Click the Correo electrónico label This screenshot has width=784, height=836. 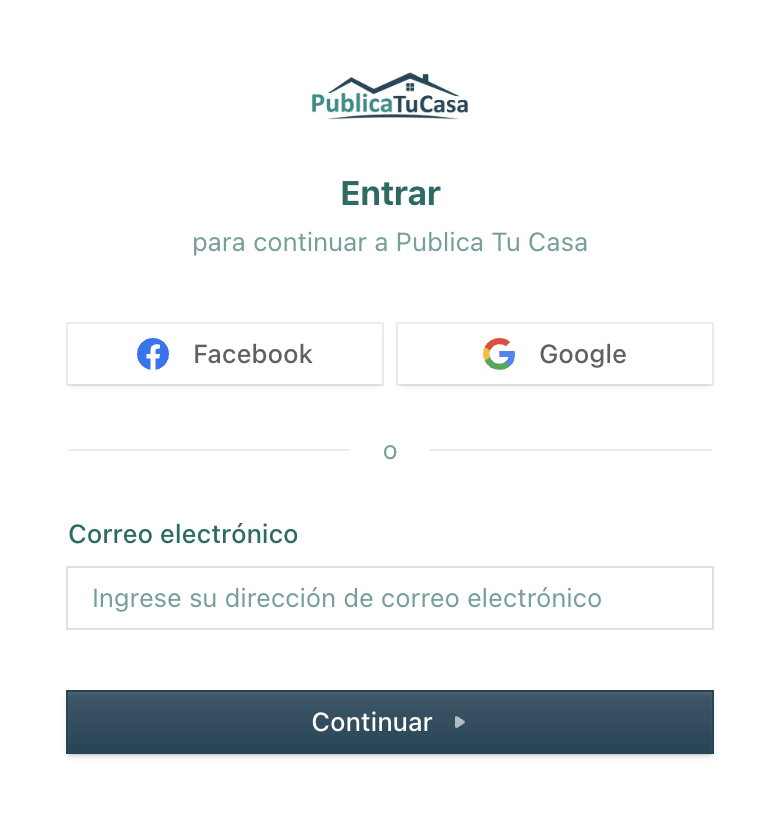click(183, 535)
